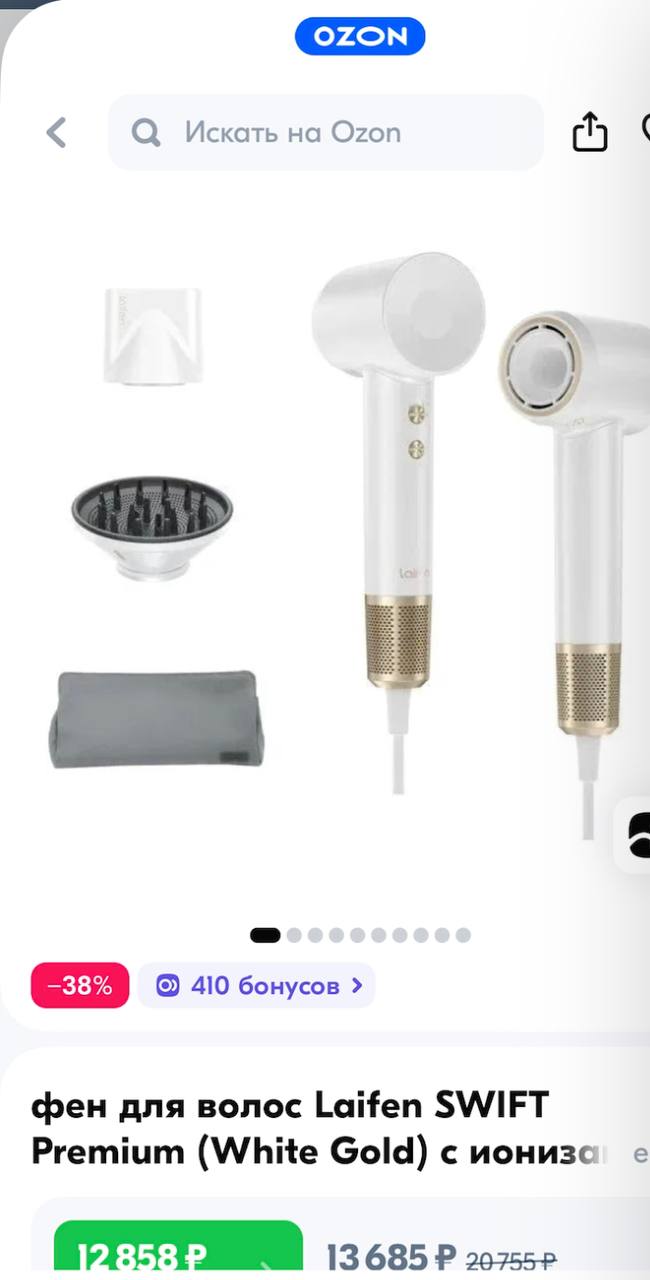650x1280 pixels.
Task: Open the 410 бонусов chip
Action: tap(256, 985)
